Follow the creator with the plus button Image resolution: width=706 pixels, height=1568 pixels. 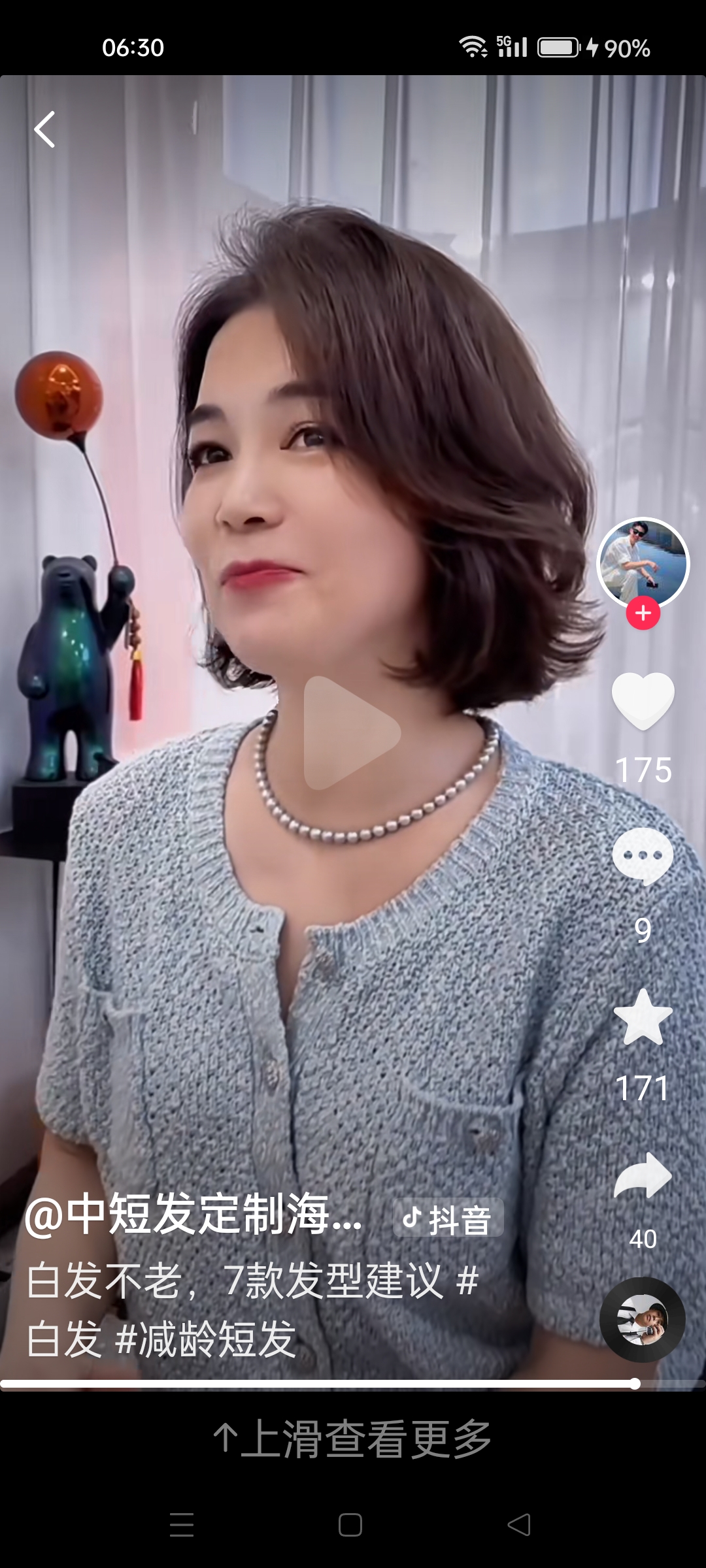(x=643, y=613)
